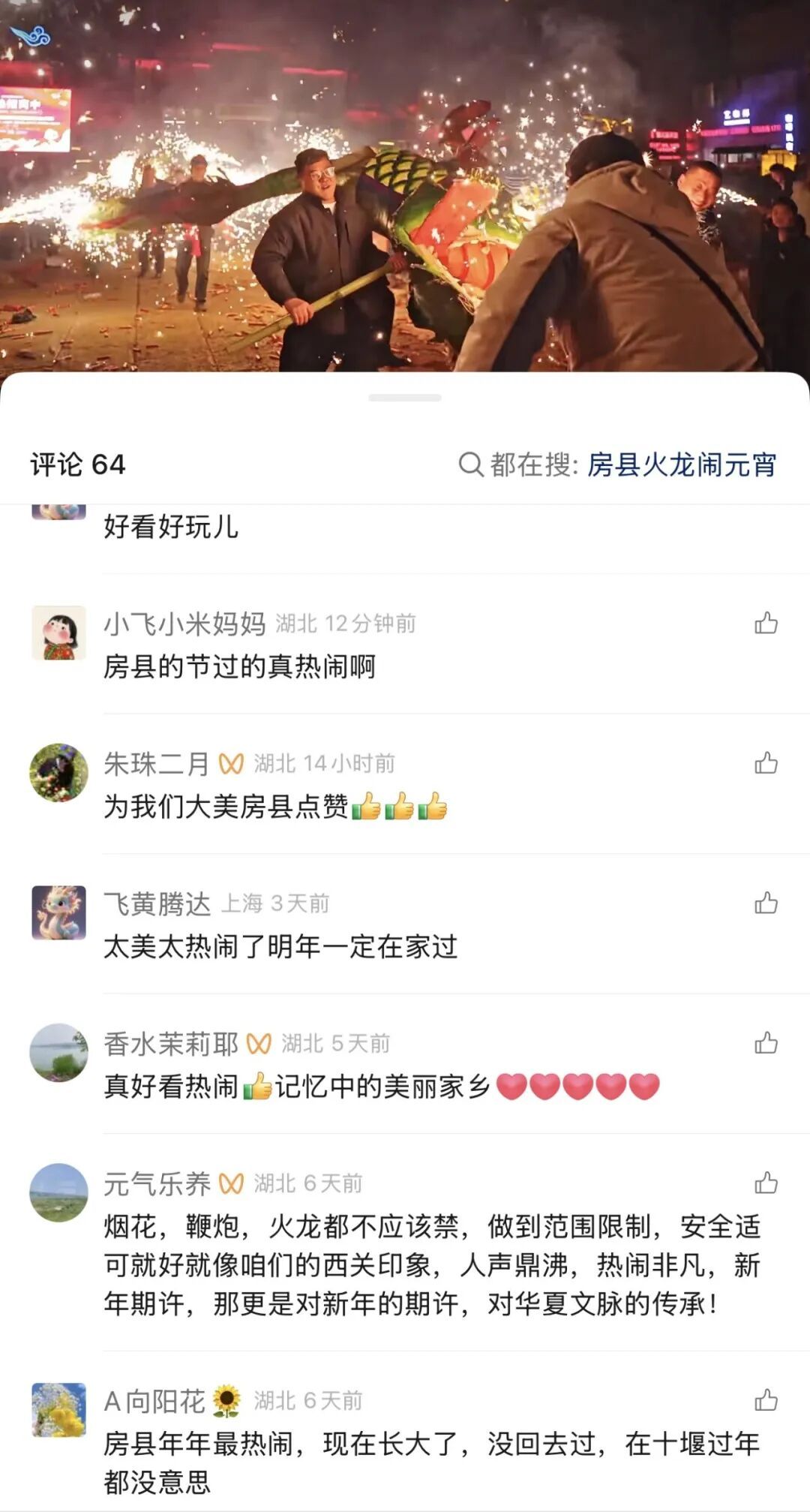Screen dimensions: 810x1512
Task: Like 元气乐养's comment
Action: click(766, 1184)
